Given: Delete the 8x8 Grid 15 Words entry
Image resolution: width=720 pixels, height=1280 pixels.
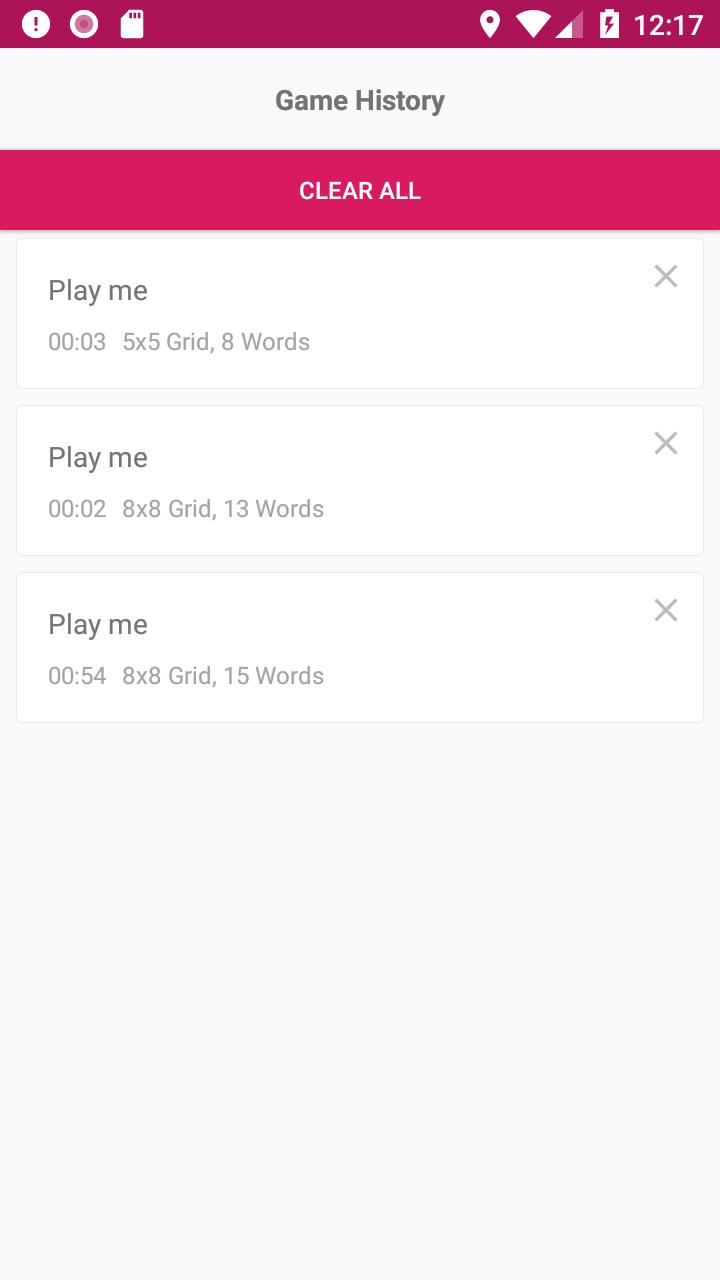Looking at the screenshot, I should [x=666, y=610].
